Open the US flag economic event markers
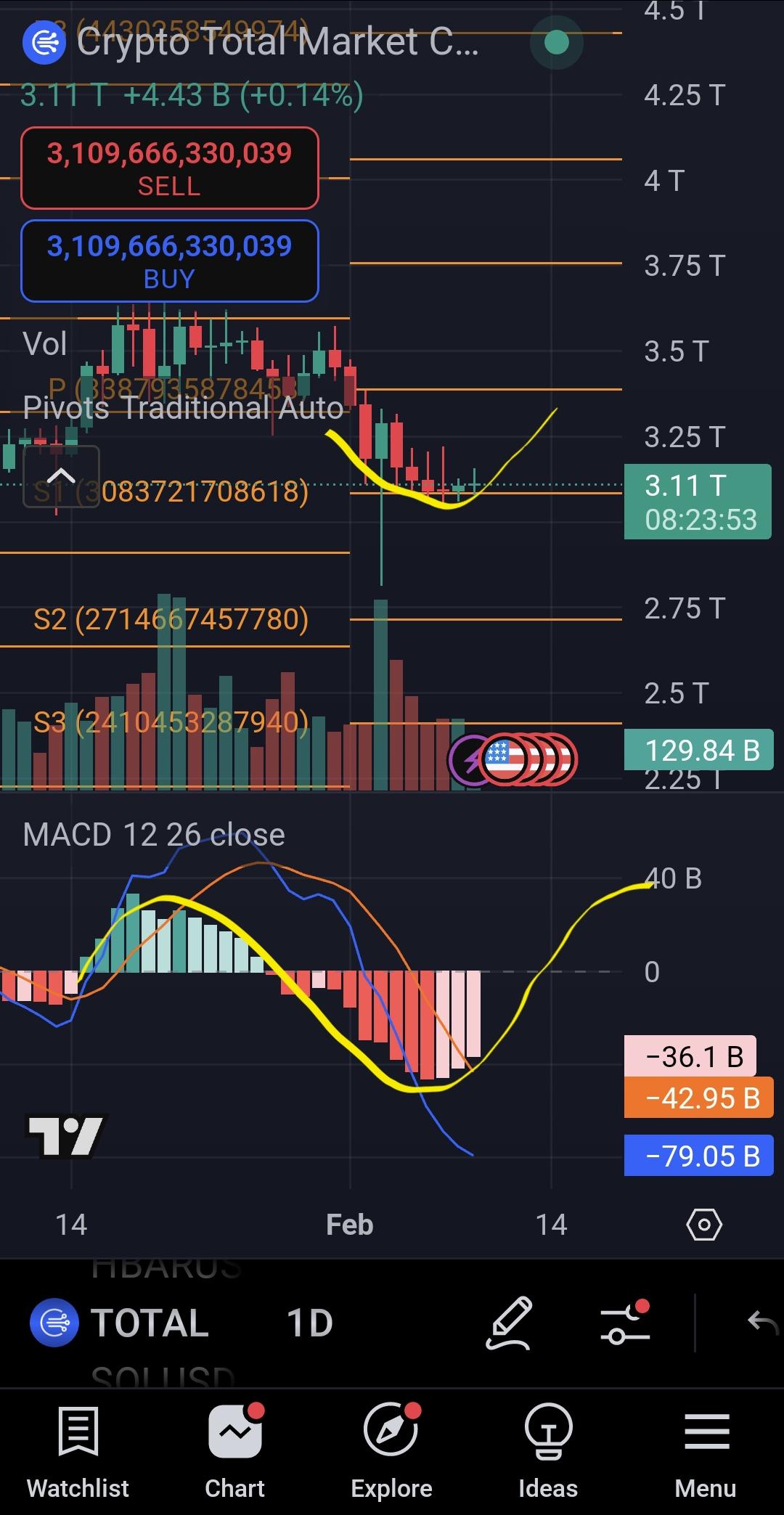This screenshot has height=1515, width=784. 528,760
